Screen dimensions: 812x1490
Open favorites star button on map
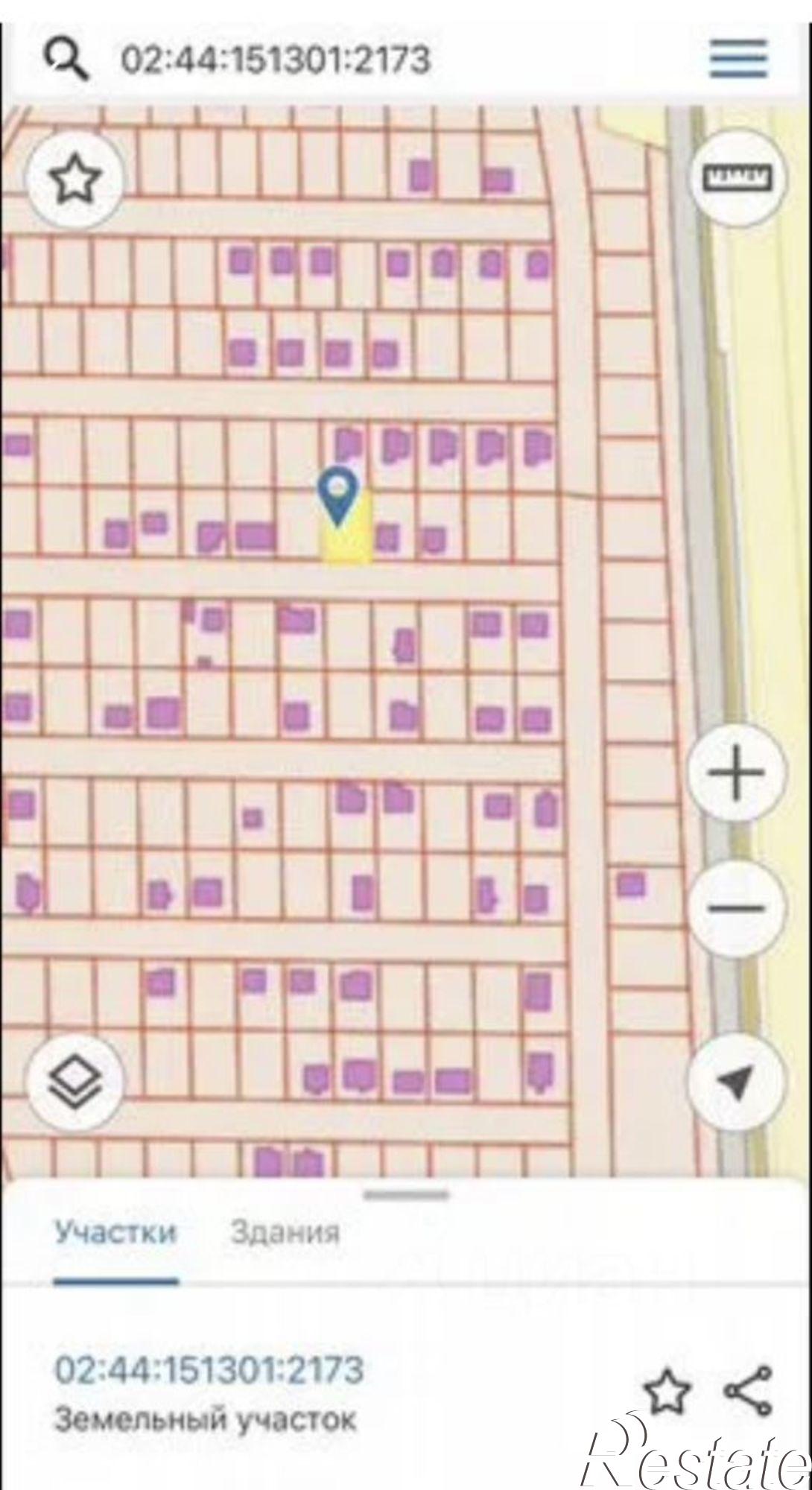pyautogui.click(x=74, y=180)
